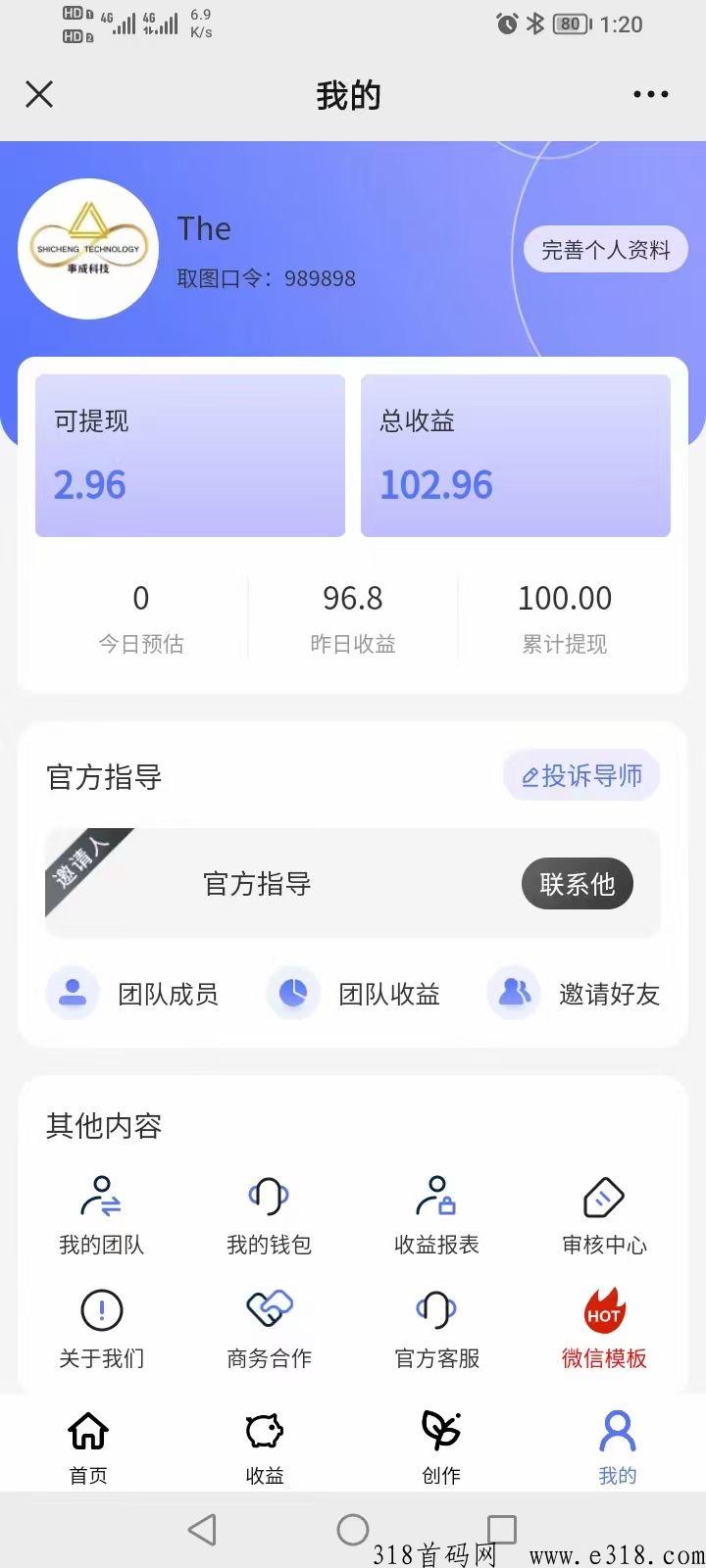Image resolution: width=706 pixels, height=1568 pixels.
Task: View the 收益报表 earnings report
Action: point(436,1215)
